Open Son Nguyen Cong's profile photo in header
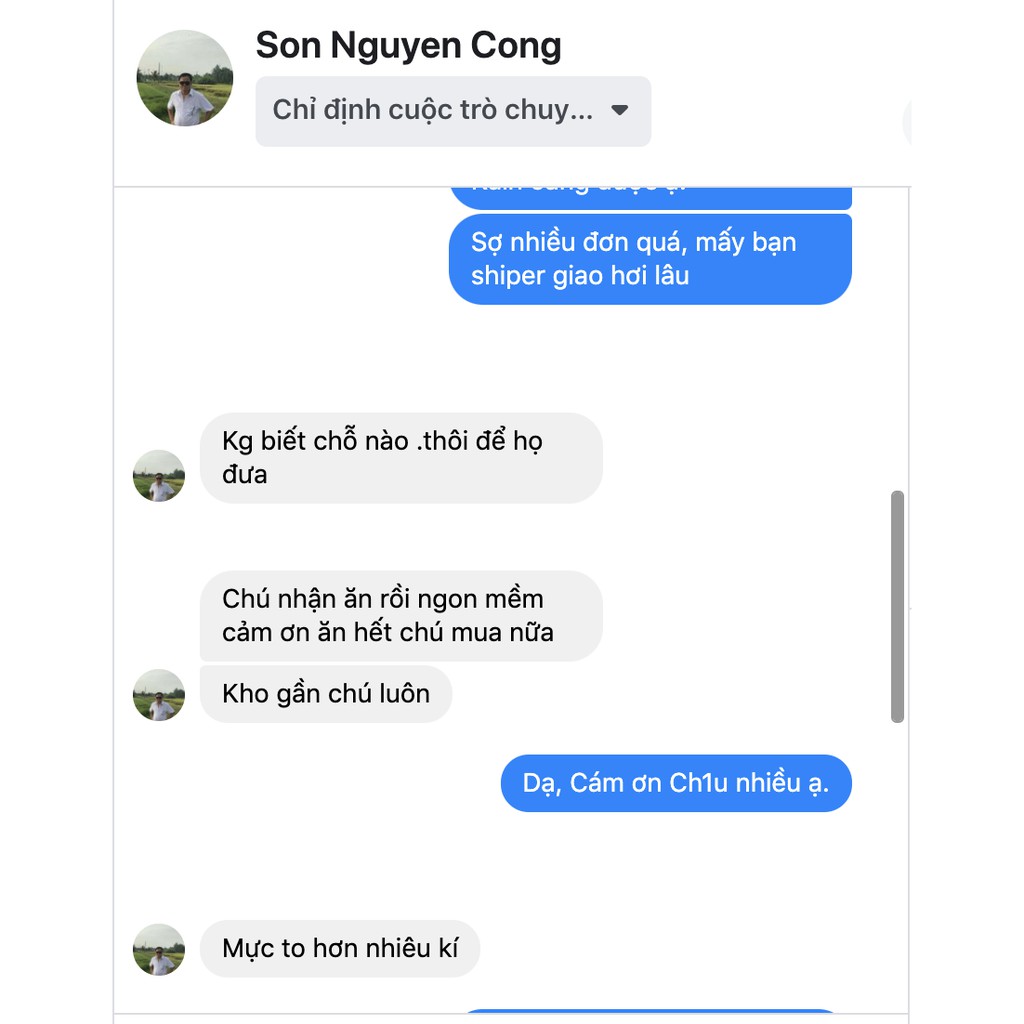This screenshot has width=1024, height=1024. [185, 78]
